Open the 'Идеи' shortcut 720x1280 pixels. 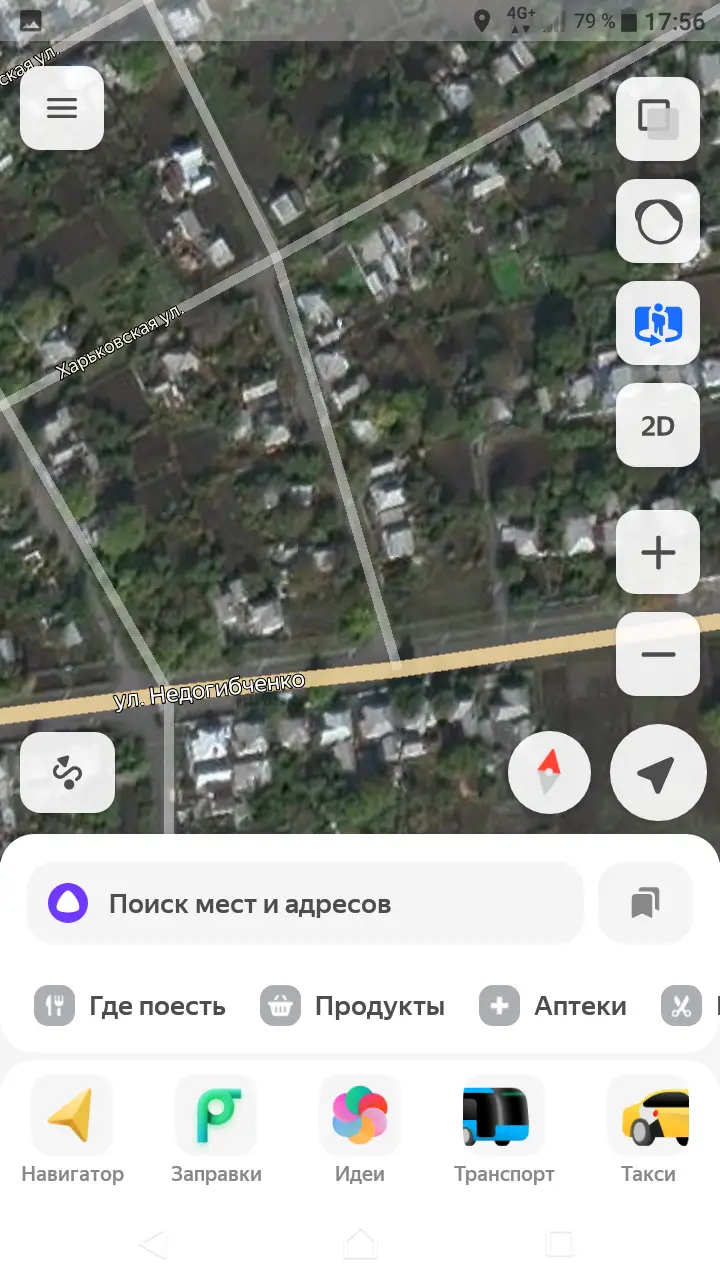click(x=360, y=1130)
